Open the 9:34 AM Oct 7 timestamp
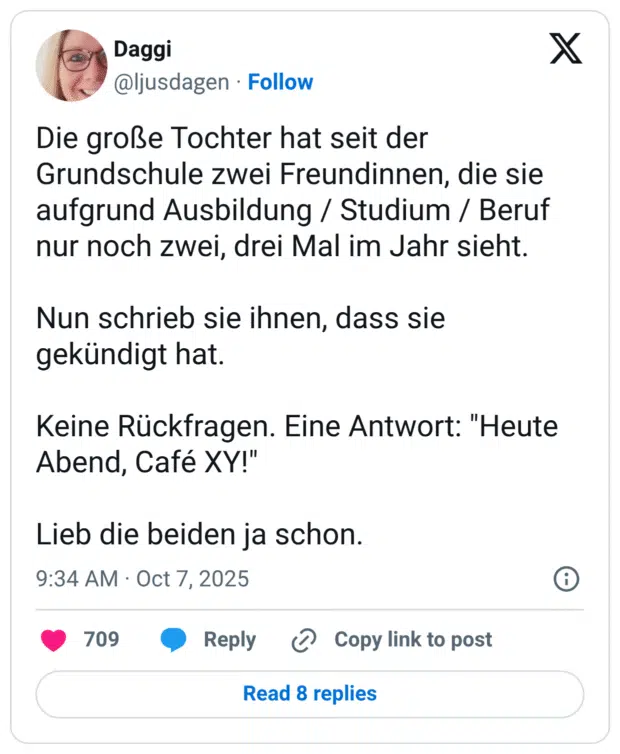The height and width of the screenshot is (754, 620). point(142,579)
